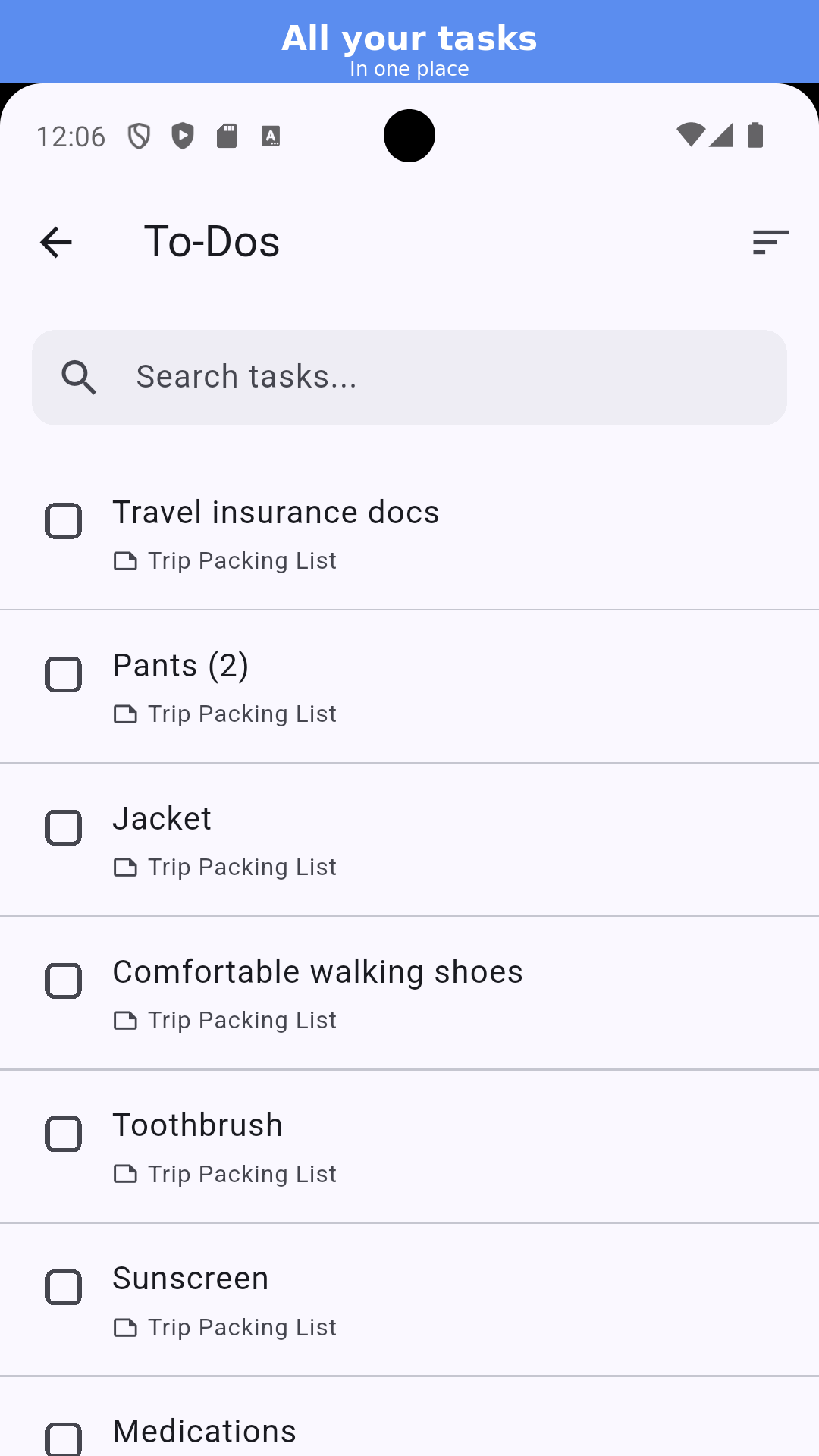Open the sort options icon

(x=770, y=242)
